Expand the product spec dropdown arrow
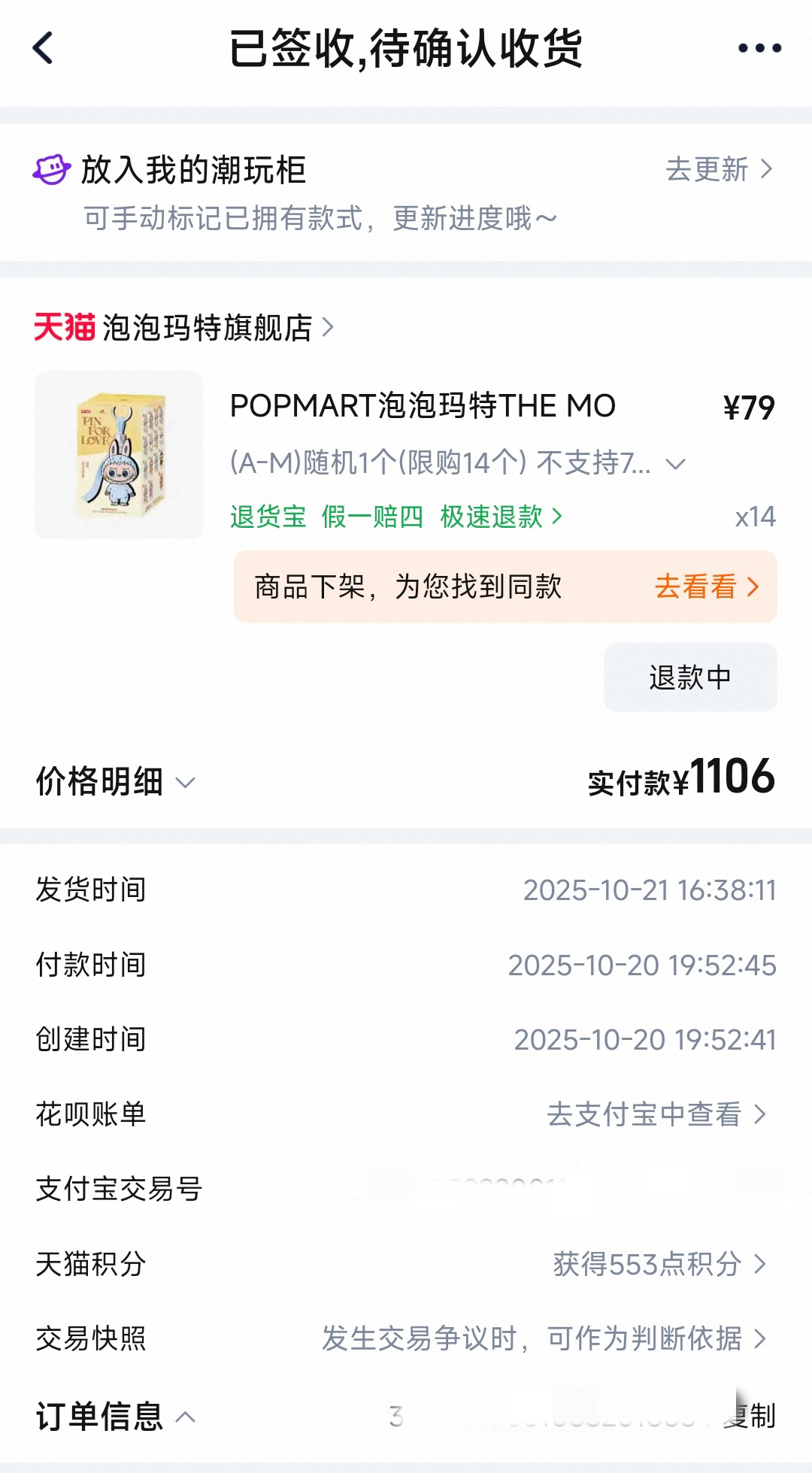This screenshot has height=1473, width=812. tap(675, 464)
